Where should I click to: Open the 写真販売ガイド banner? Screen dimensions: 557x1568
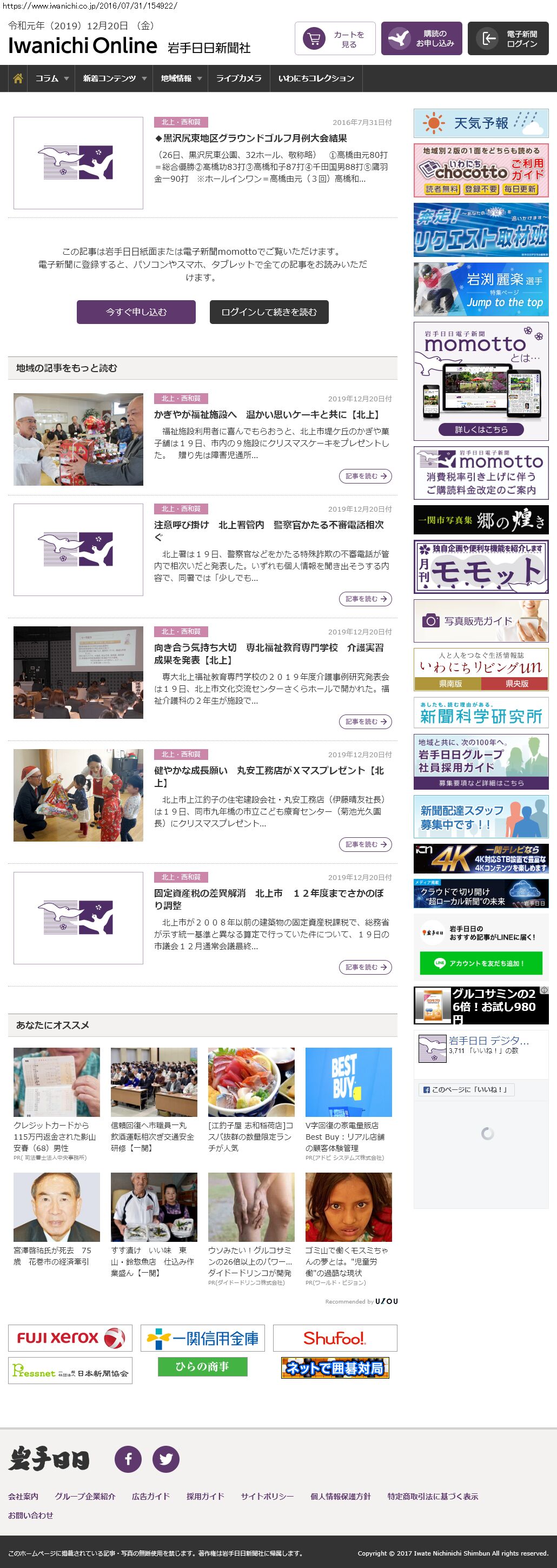pos(481,621)
